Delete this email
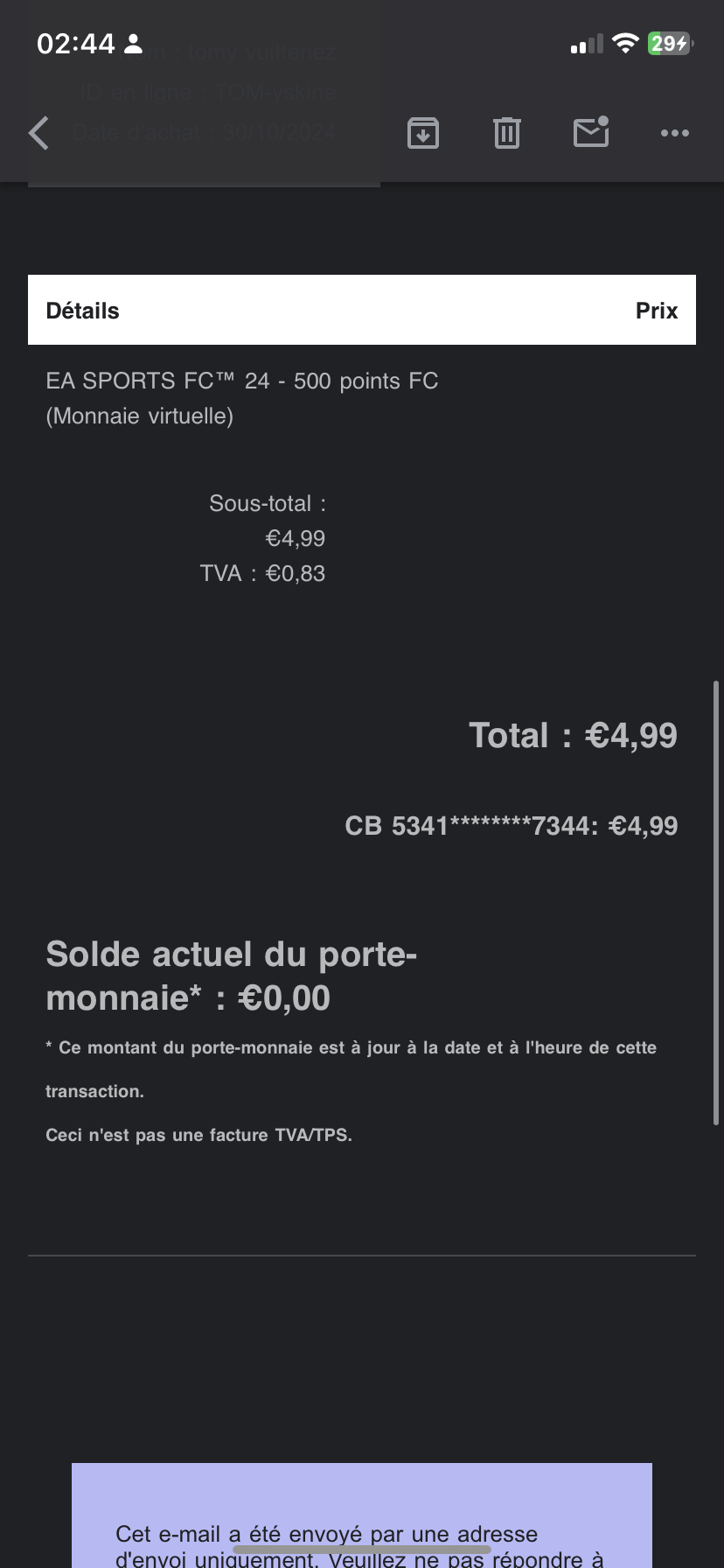 pos(507,133)
